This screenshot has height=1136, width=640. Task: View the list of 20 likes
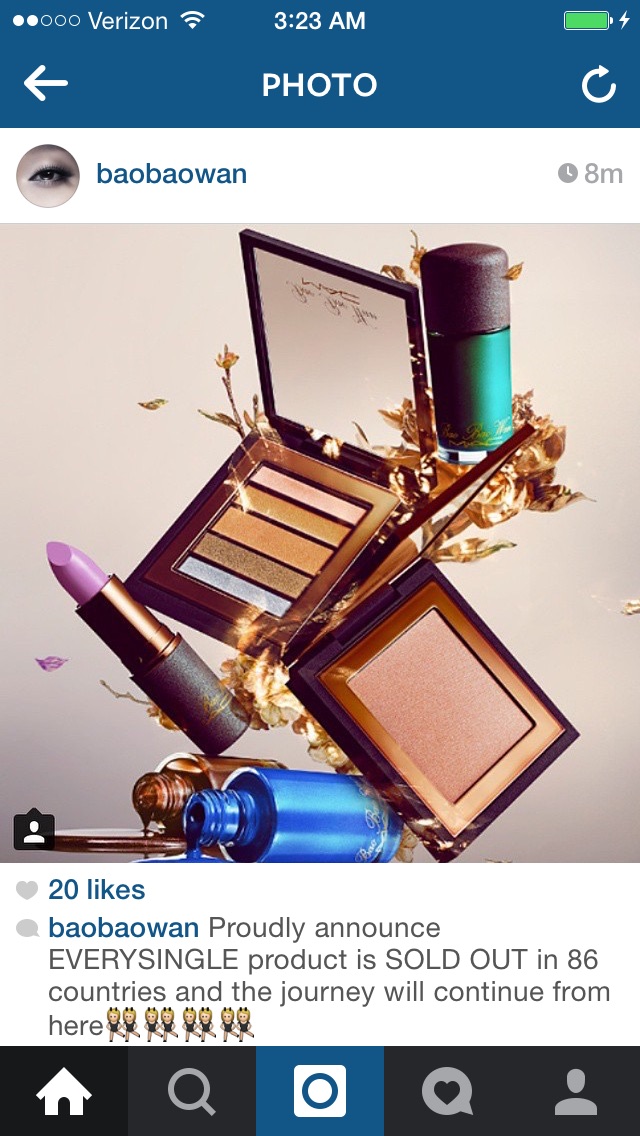click(x=96, y=890)
